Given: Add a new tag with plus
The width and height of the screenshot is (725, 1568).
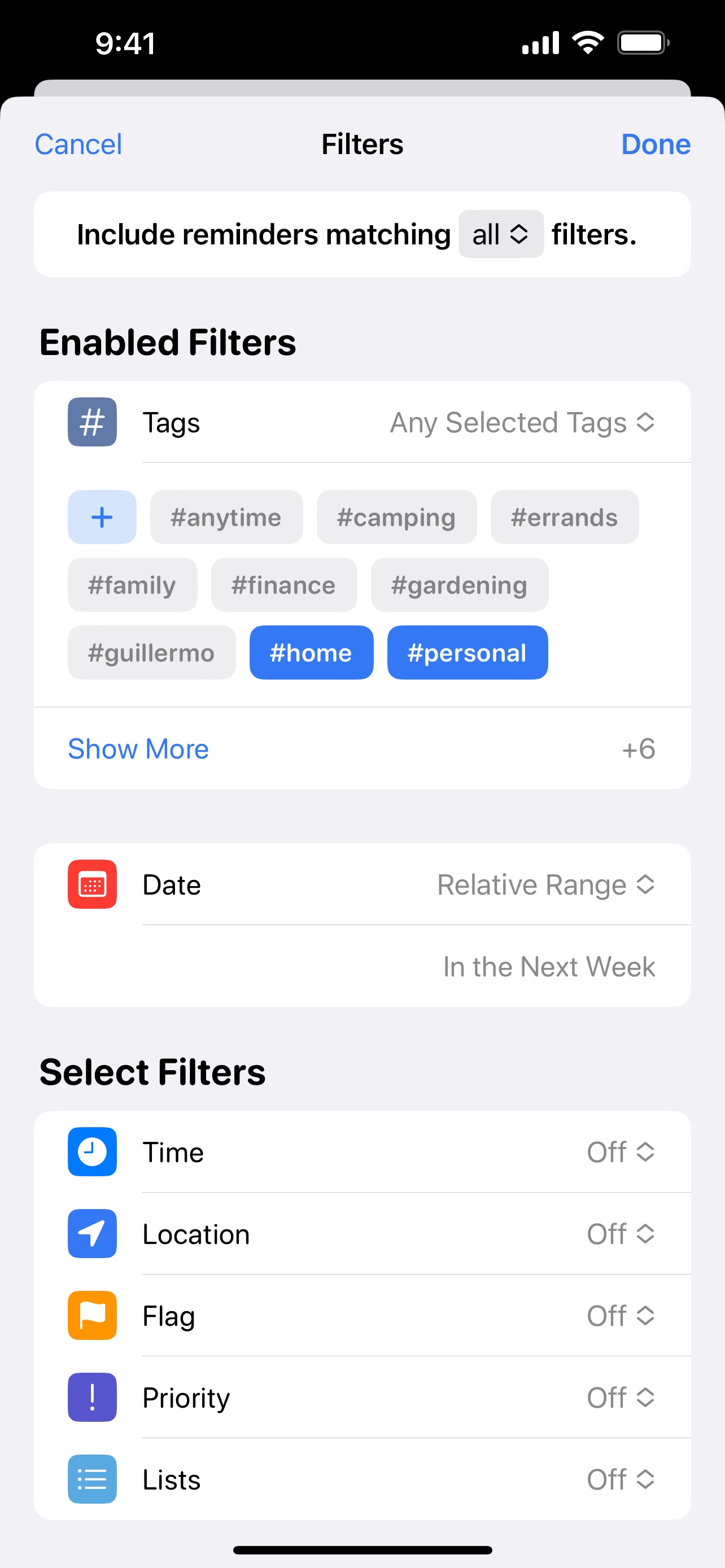Looking at the screenshot, I should point(102,518).
